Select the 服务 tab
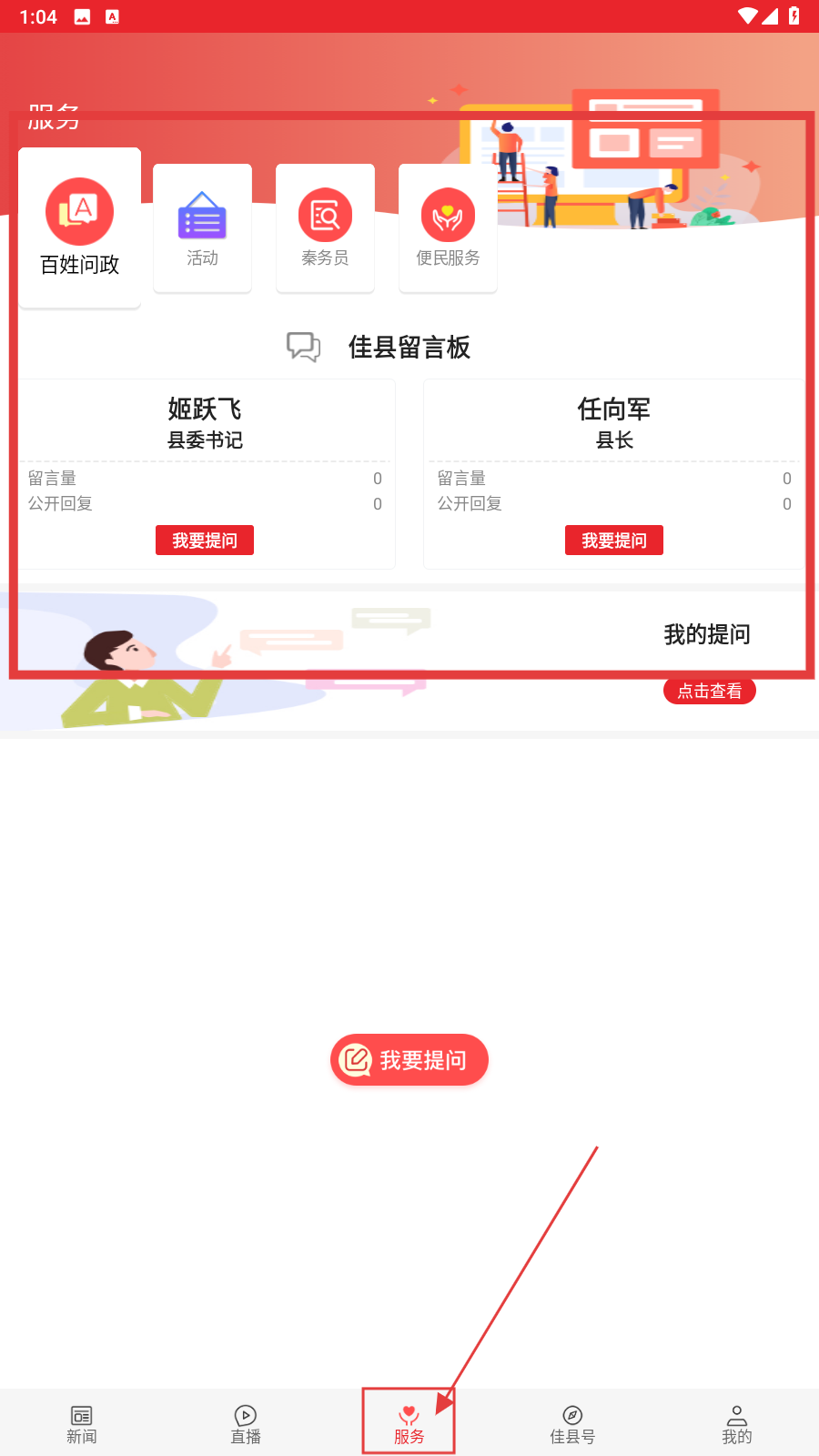This screenshot has height=1456, width=819. pos(409,1424)
